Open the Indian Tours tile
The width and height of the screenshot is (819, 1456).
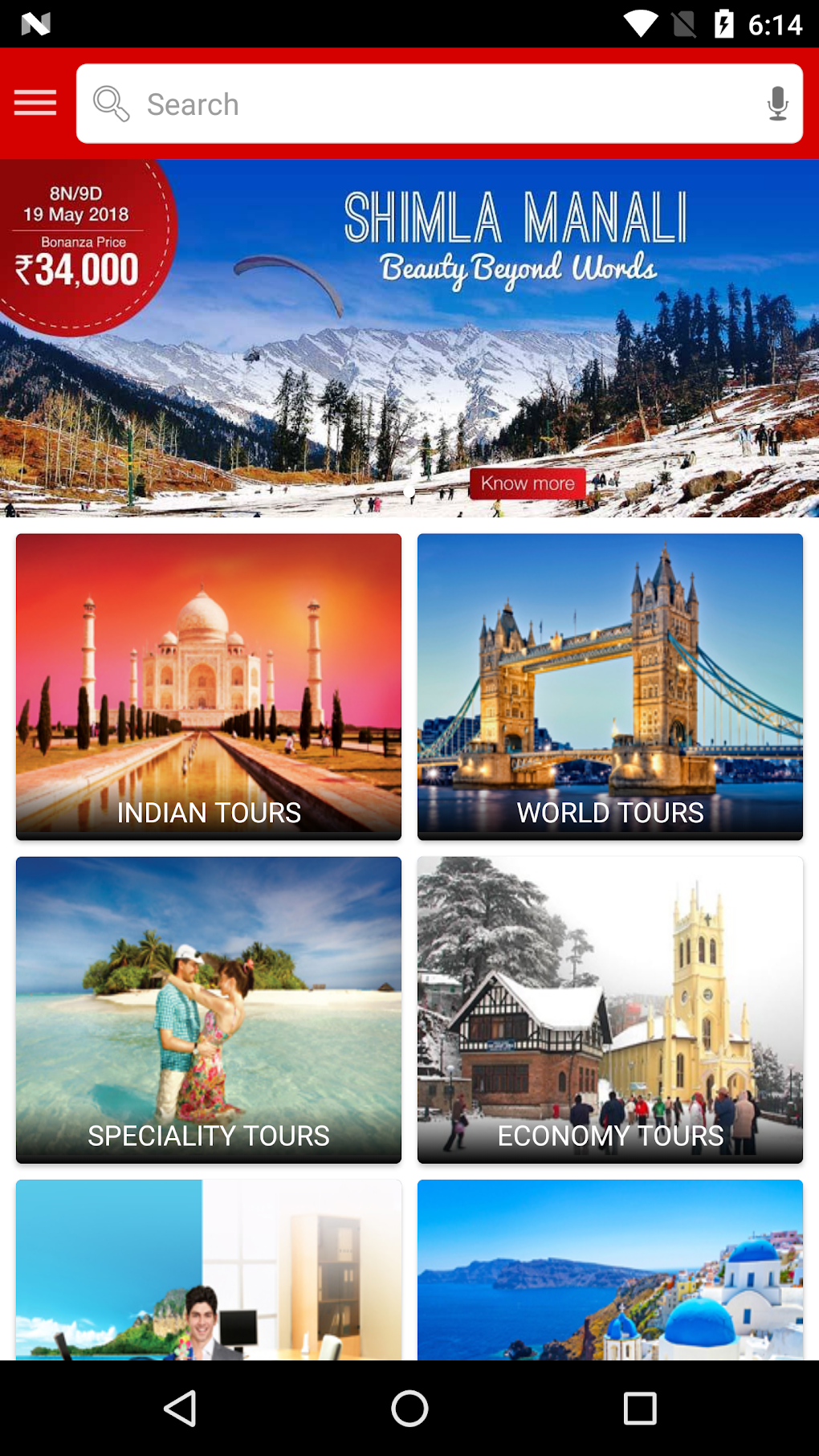click(x=209, y=687)
